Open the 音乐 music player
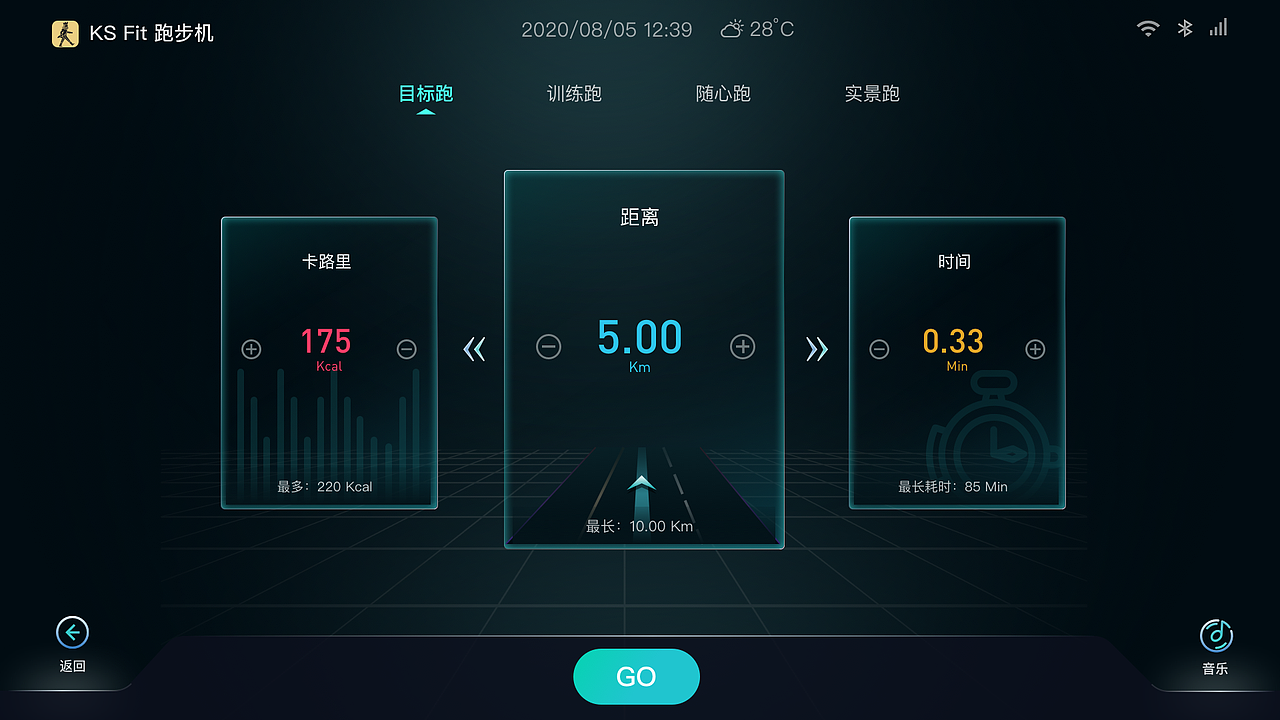Viewport: 1280px width, 720px height. coord(1216,645)
